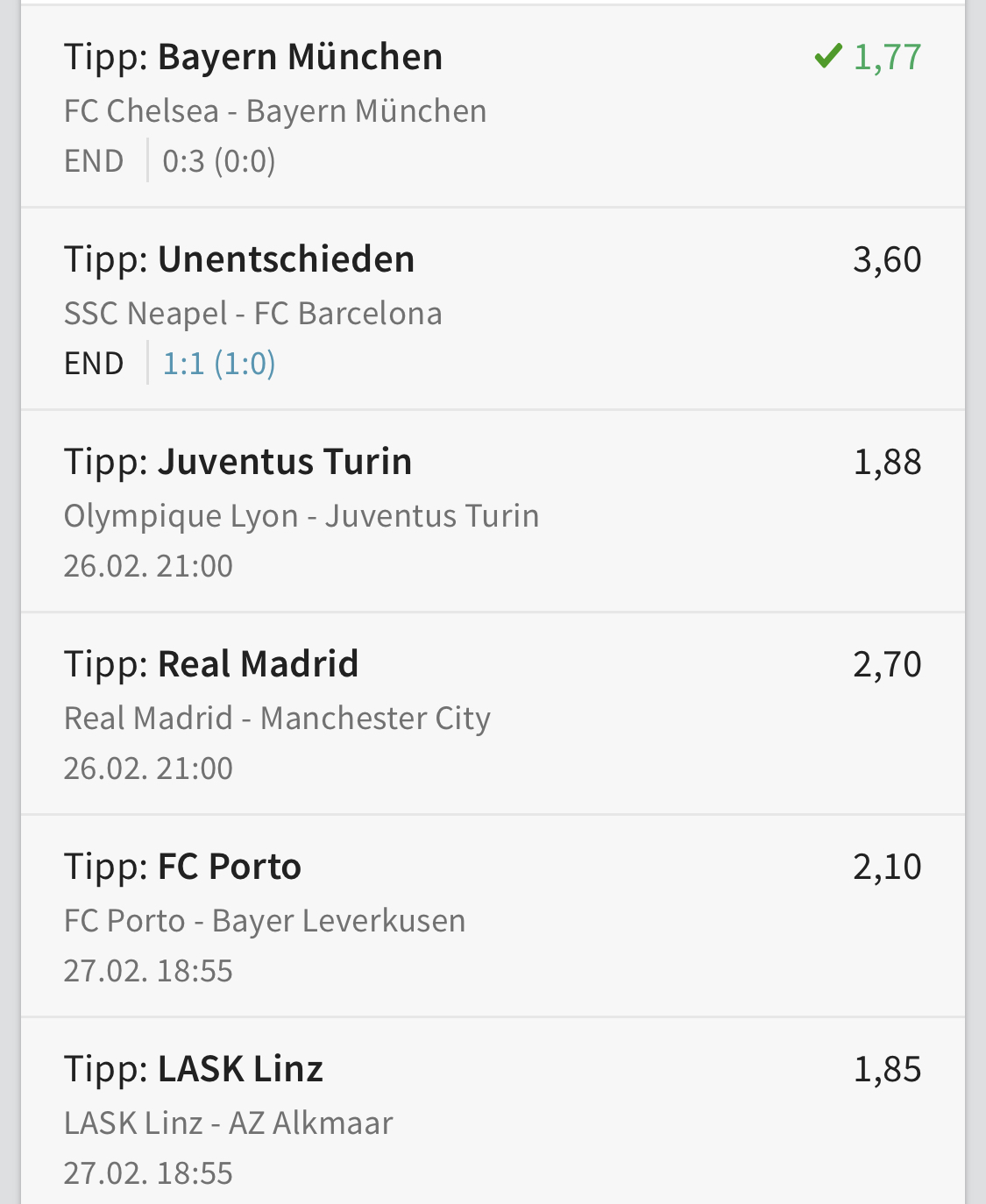986x1204 pixels.
Task: Show the LASK Linz - AZ Alkmaar bet
Action: (491, 1119)
